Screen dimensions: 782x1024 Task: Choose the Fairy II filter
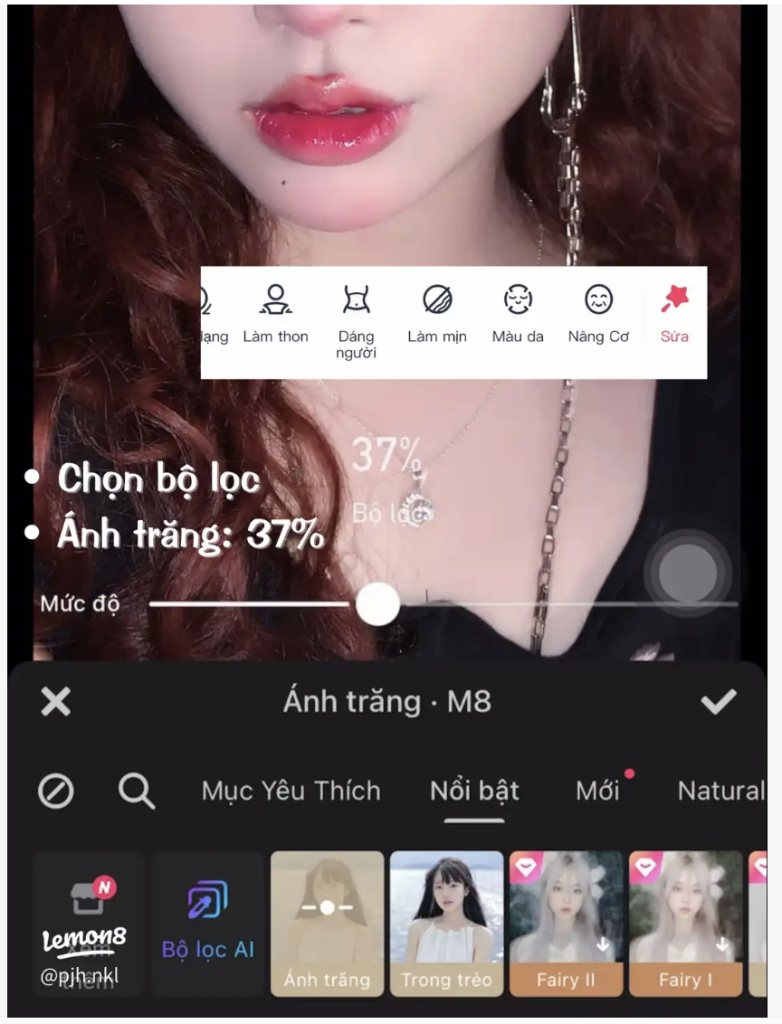566,923
